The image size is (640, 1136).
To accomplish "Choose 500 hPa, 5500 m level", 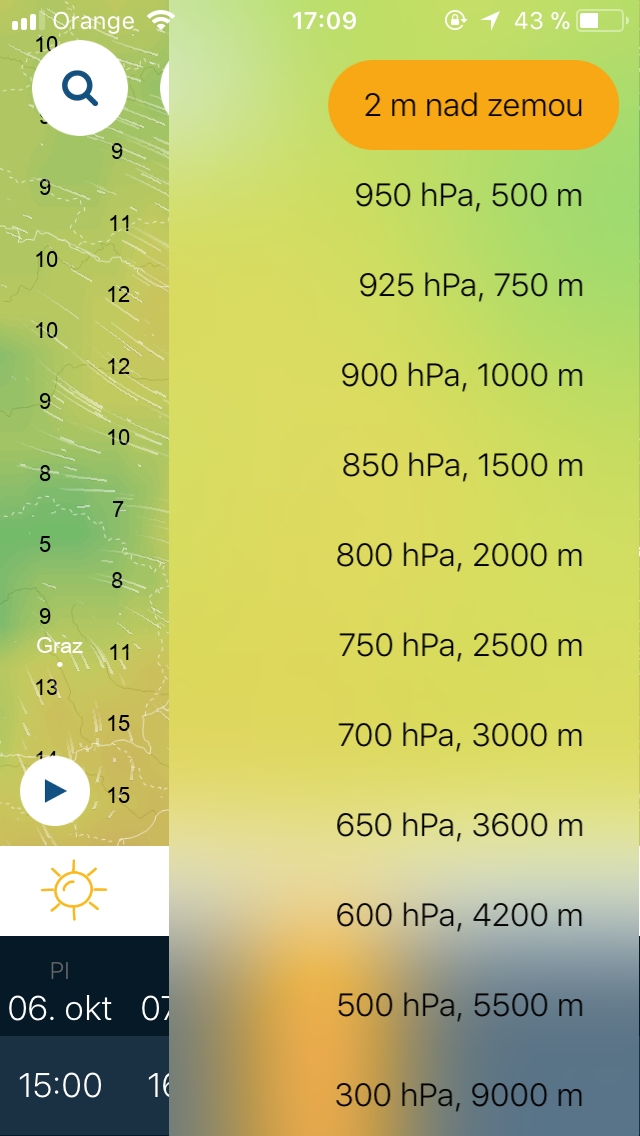I will click(460, 1005).
